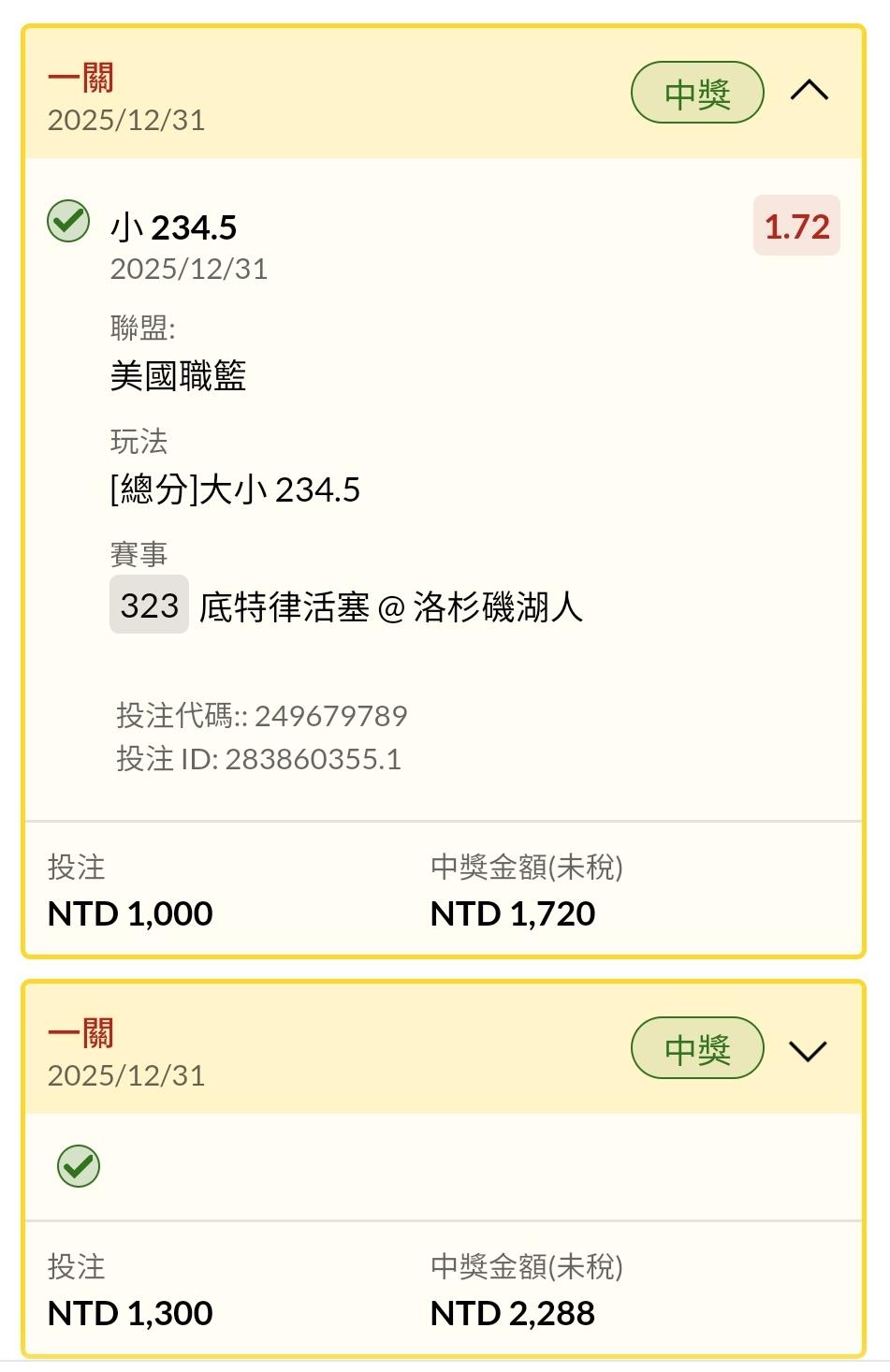Expand the bet card with NTD 1,300 stake
This screenshot has height=1372, width=890.
[x=807, y=1050]
